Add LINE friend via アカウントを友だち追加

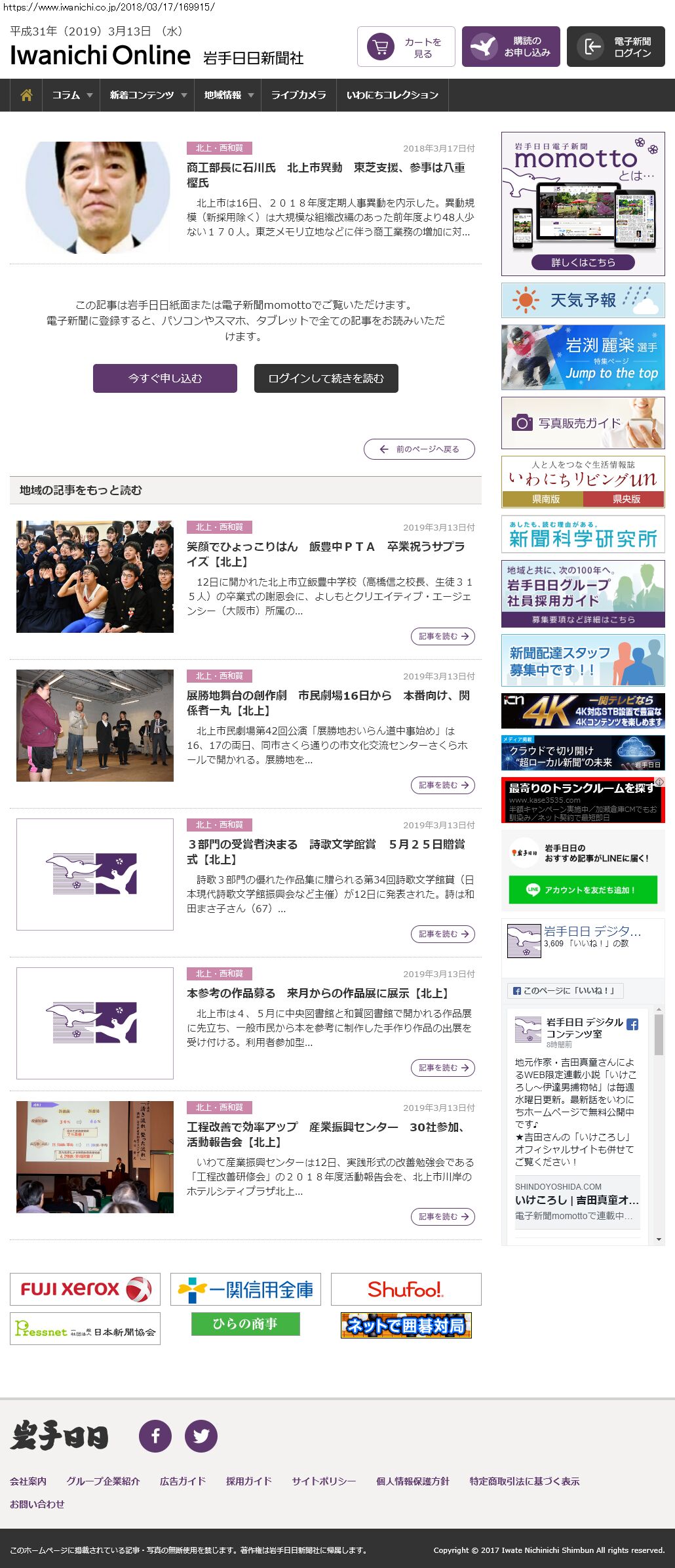(x=583, y=890)
